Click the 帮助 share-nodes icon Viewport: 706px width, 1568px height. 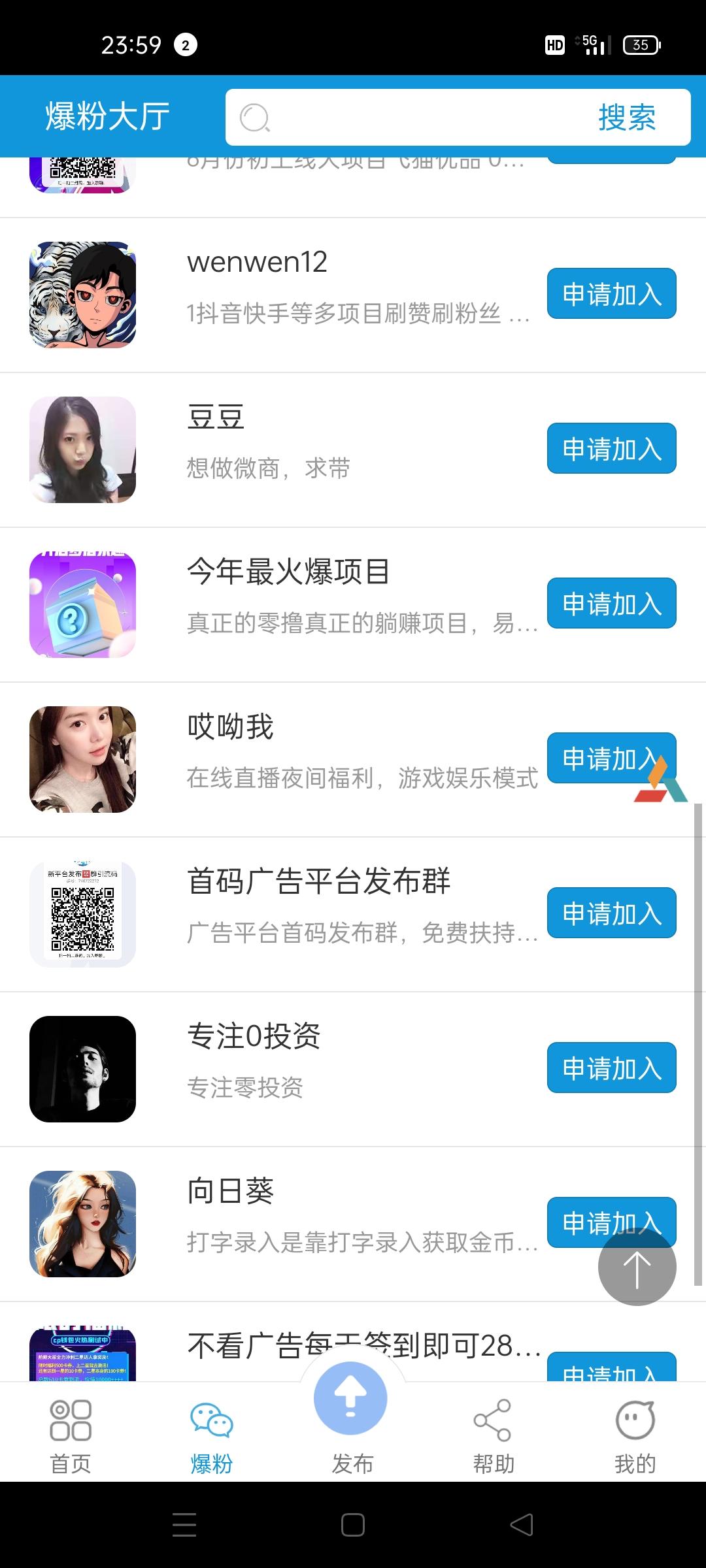[x=494, y=1419]
